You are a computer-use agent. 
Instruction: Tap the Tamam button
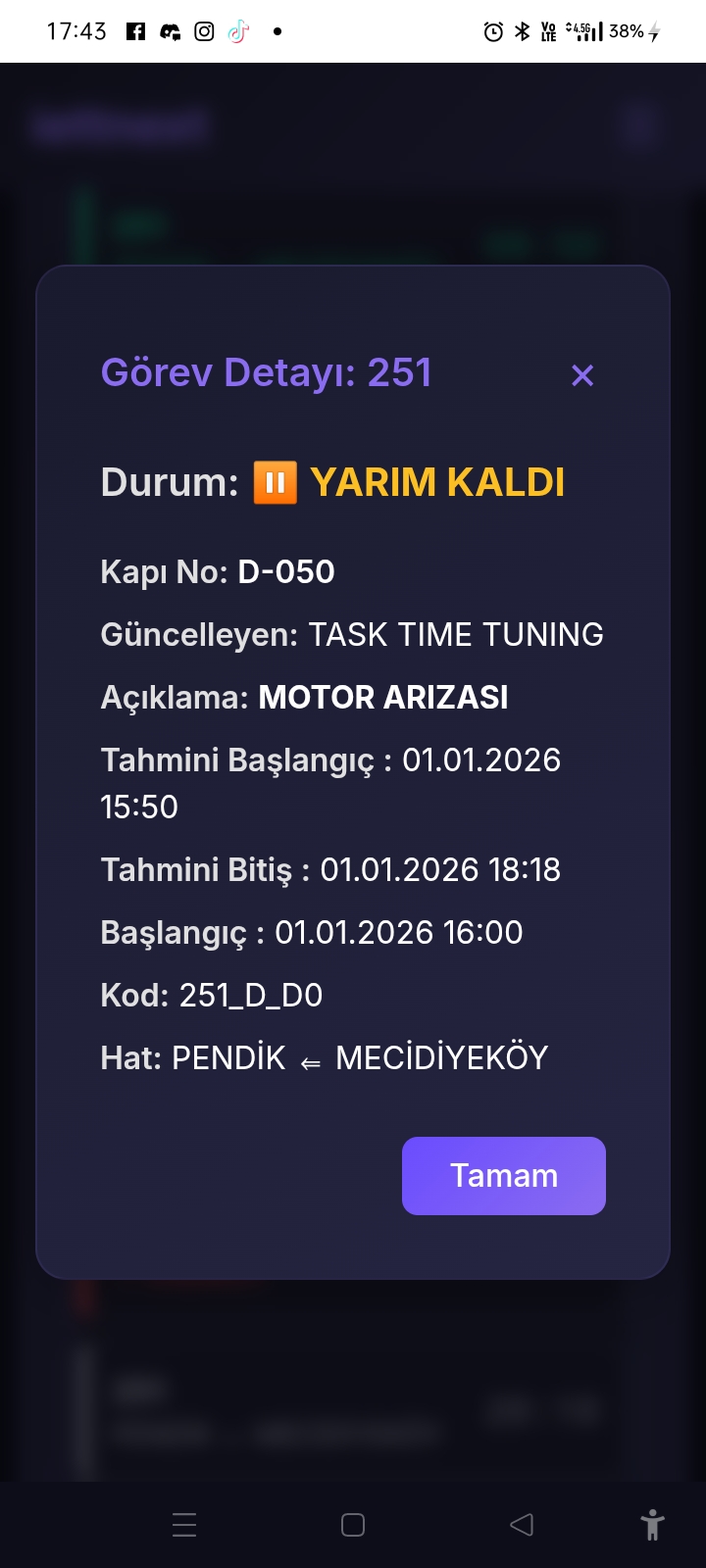(x=503, y=1175)
